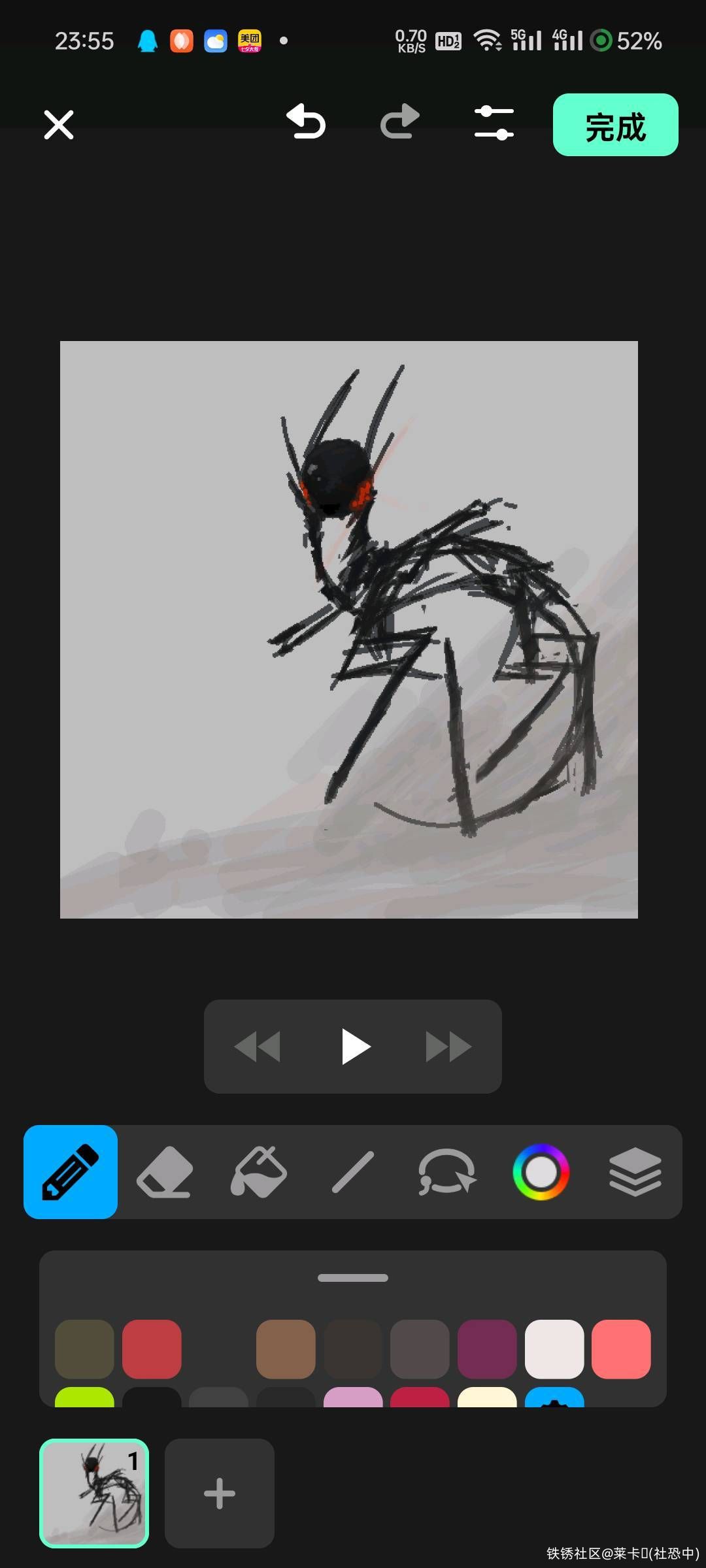This screenshot has height=1568, width=706.
Task: Tap the 完成 button to finish
Action: click(615, 125)
